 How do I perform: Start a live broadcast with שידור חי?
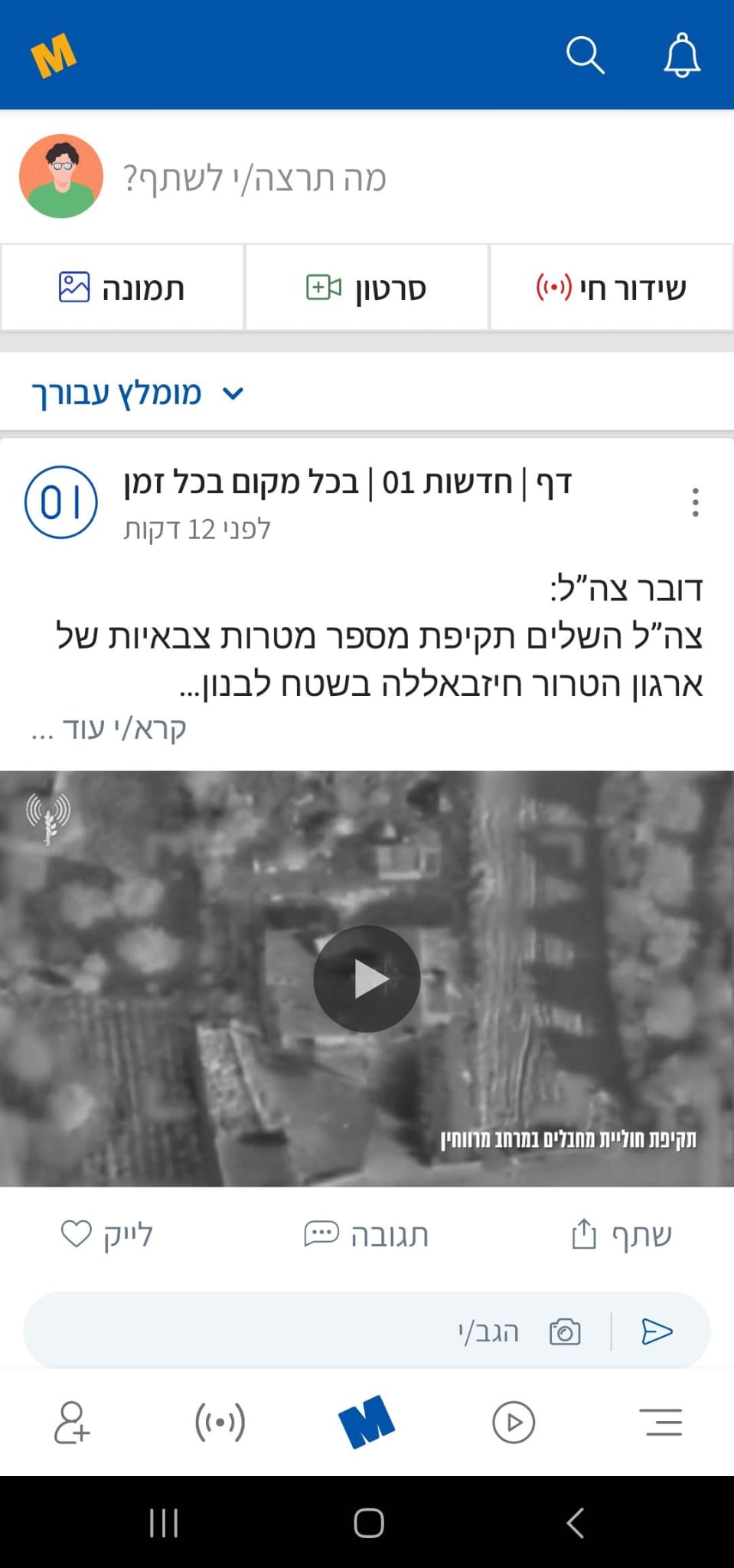pyautogui.click(x=611, y=288)
